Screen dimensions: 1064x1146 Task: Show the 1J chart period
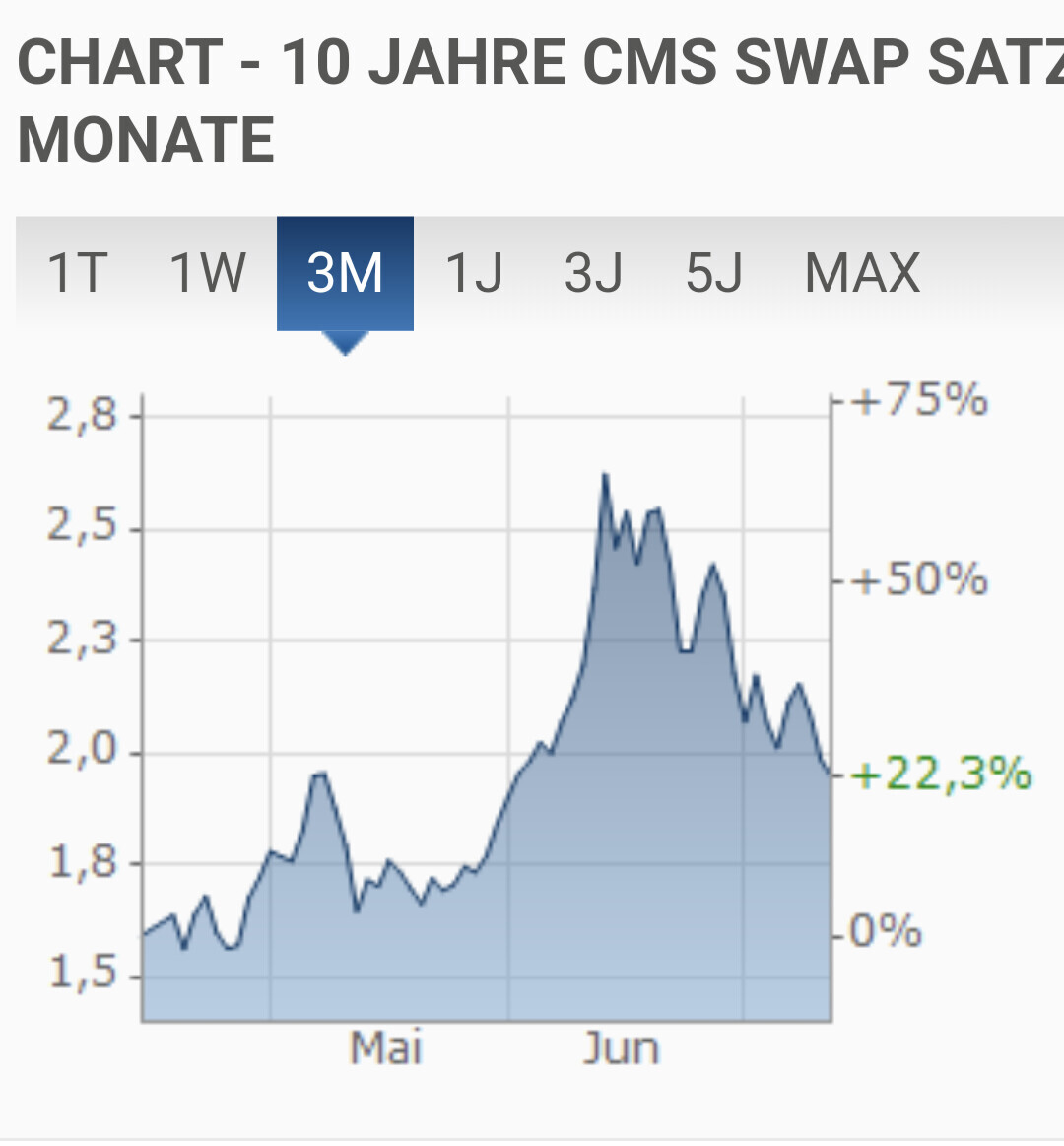(474, 273)
